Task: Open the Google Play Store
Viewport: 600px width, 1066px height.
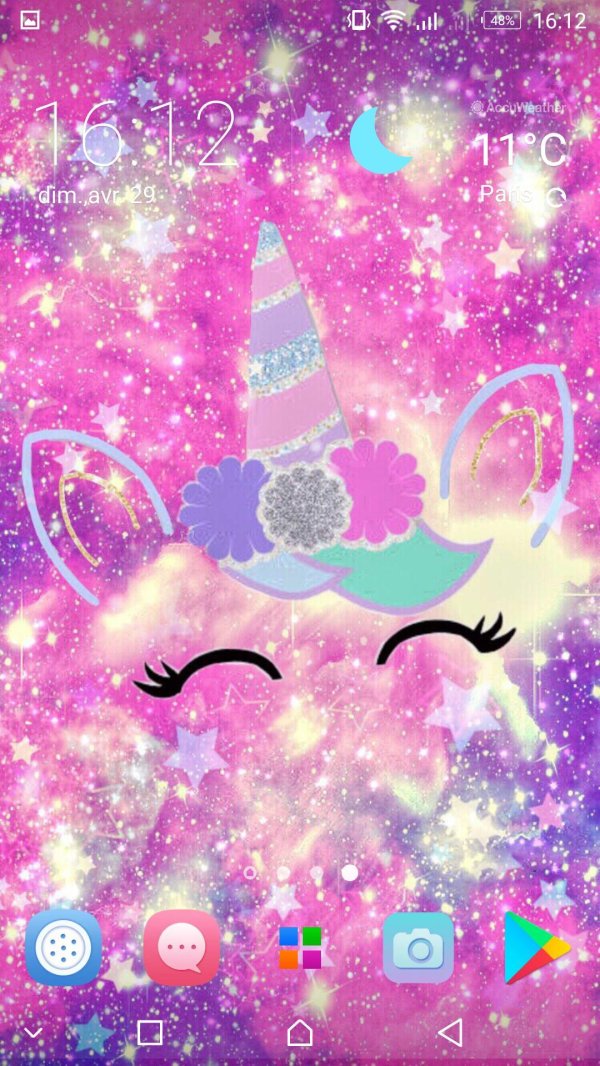Action: (x=535, y=947)
